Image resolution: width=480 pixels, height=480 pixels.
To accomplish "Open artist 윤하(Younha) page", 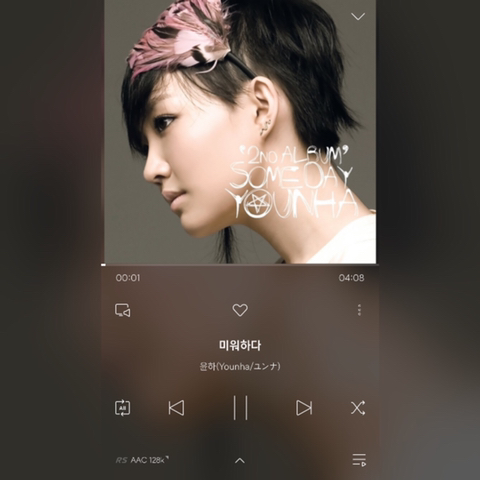I will click(x=240, y=367).
